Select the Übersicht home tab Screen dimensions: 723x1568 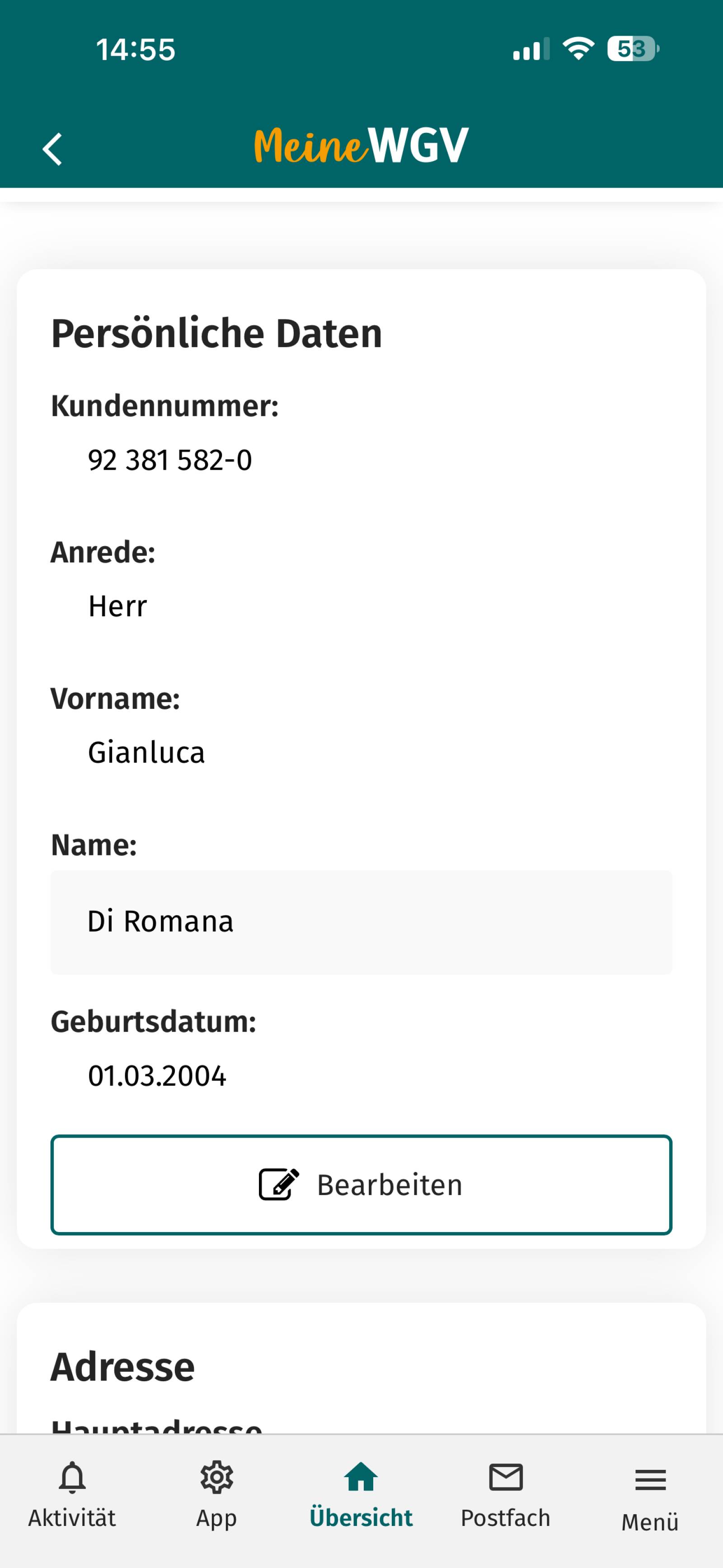coord(361,1495)
